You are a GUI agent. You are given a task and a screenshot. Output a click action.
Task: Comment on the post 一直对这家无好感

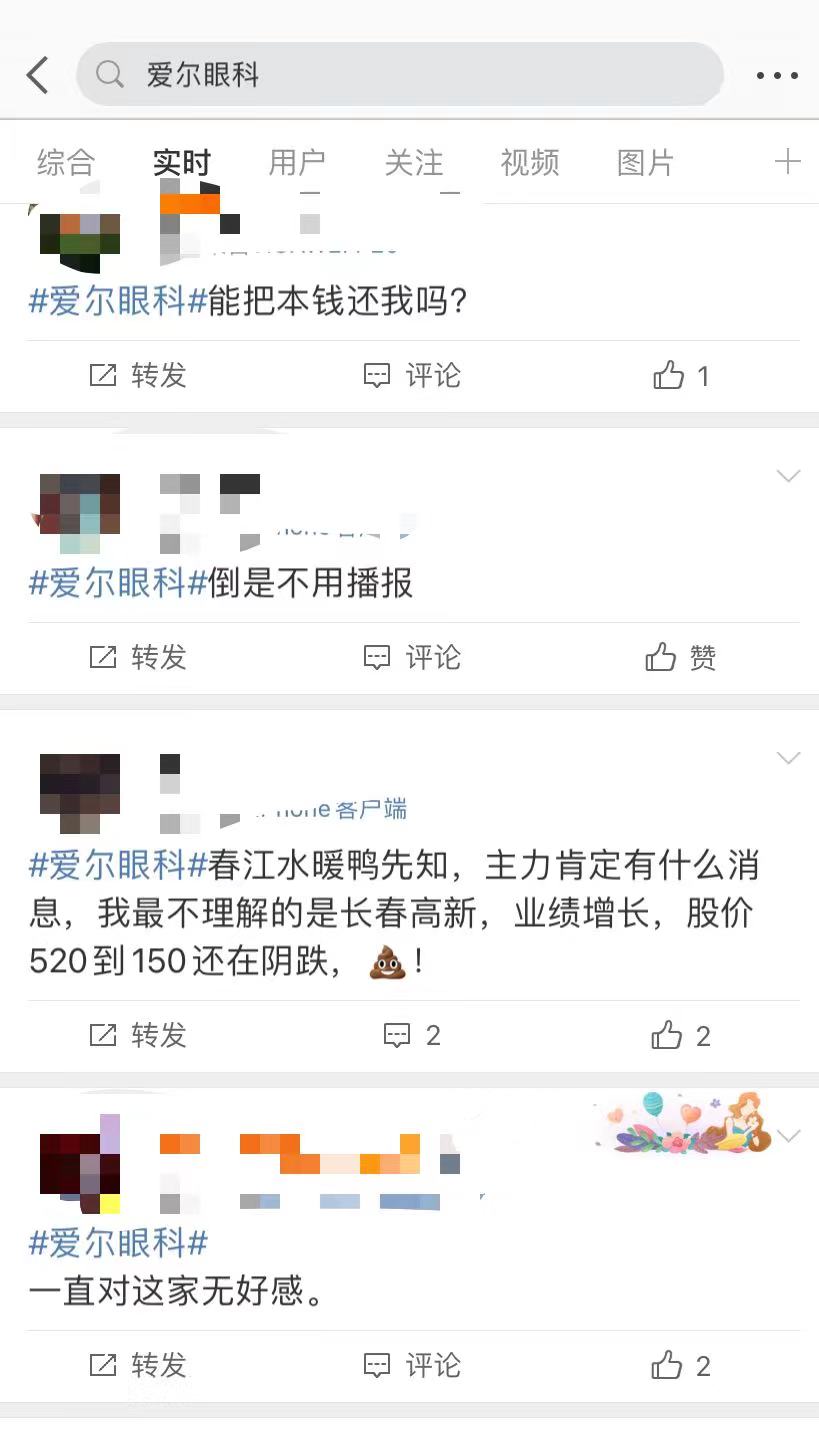(412, 1365)
